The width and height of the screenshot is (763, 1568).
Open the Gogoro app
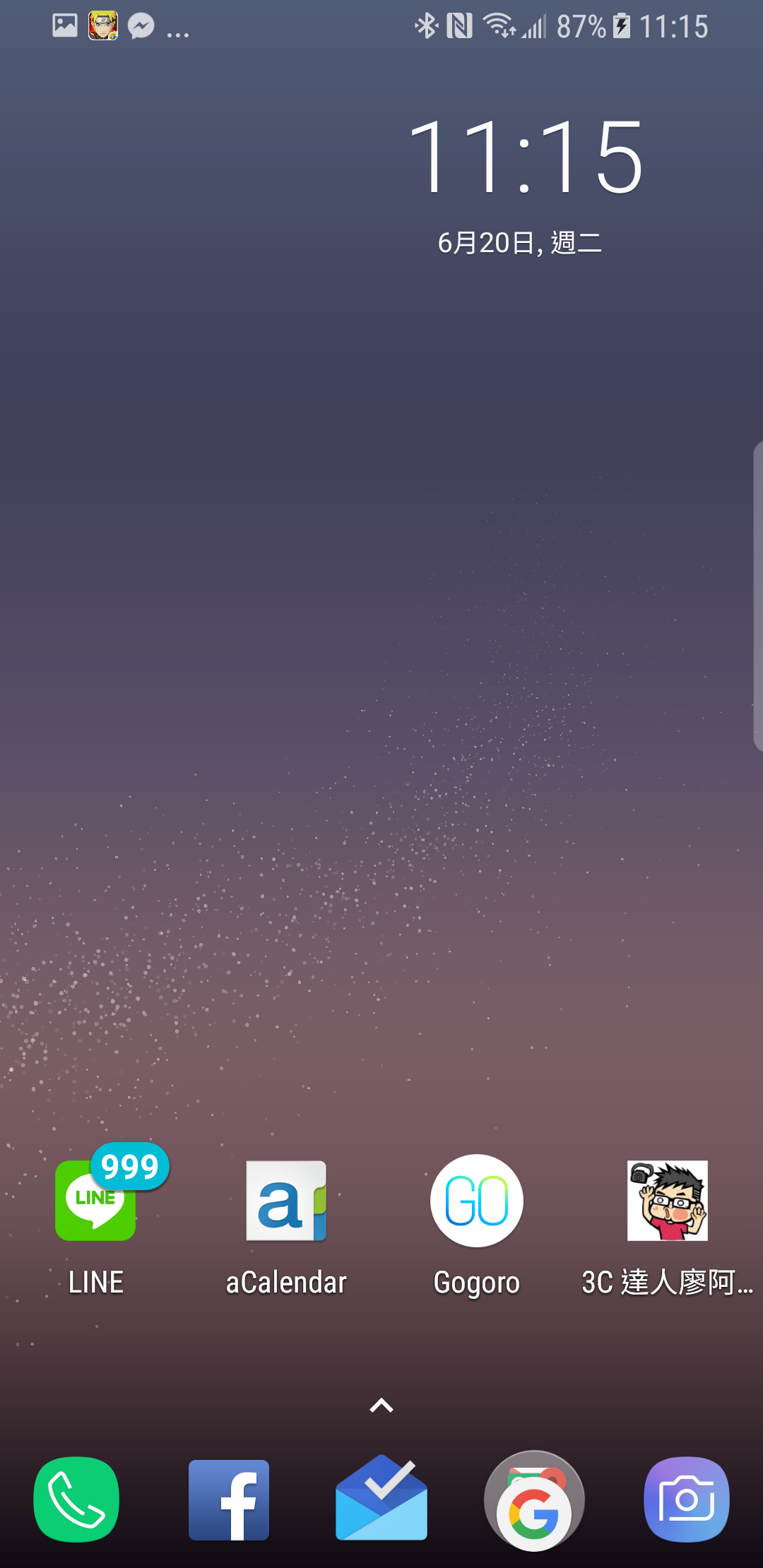coord(477,1202)
